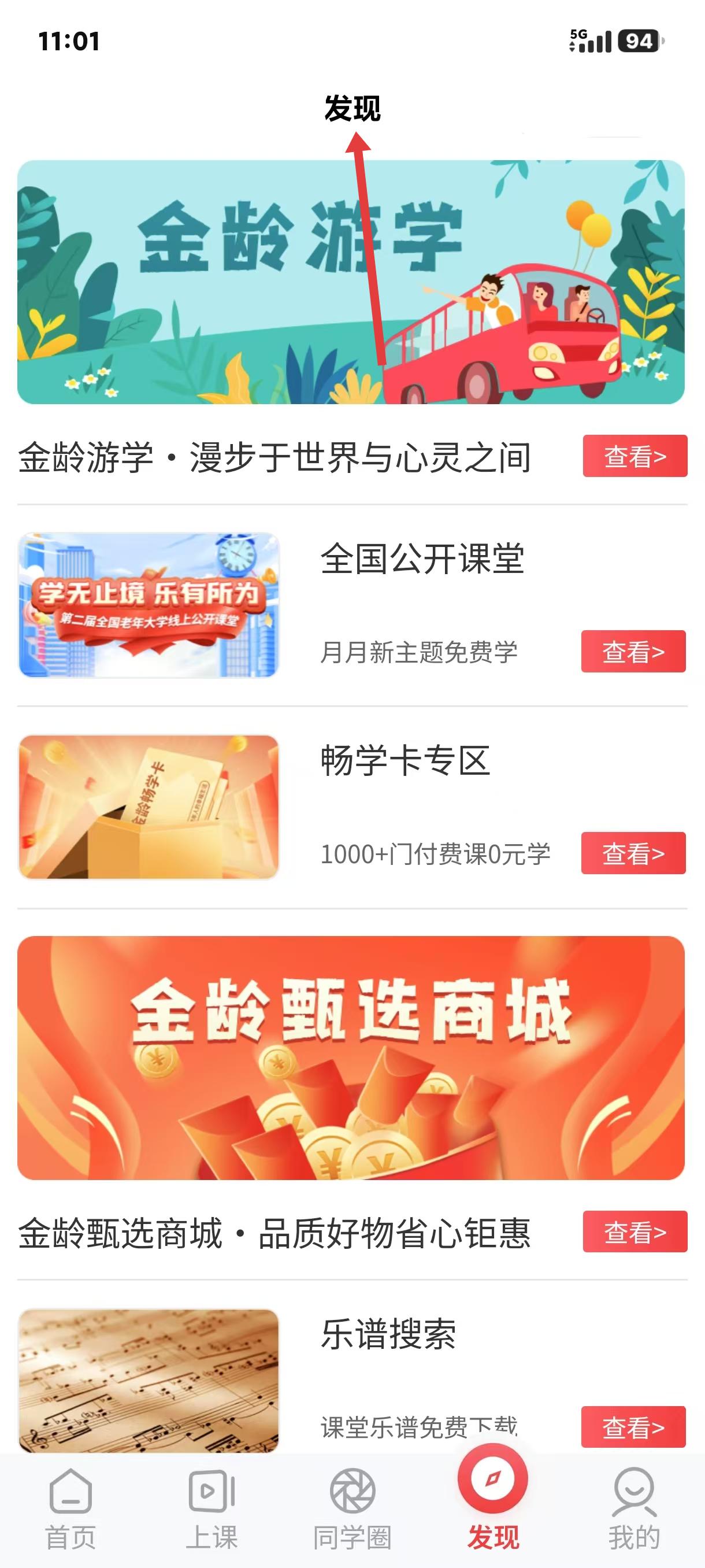The image size is (705, 1568).
Task: Open the 金龄甄选商城 banner
Action: click(x=351, y=1058)
